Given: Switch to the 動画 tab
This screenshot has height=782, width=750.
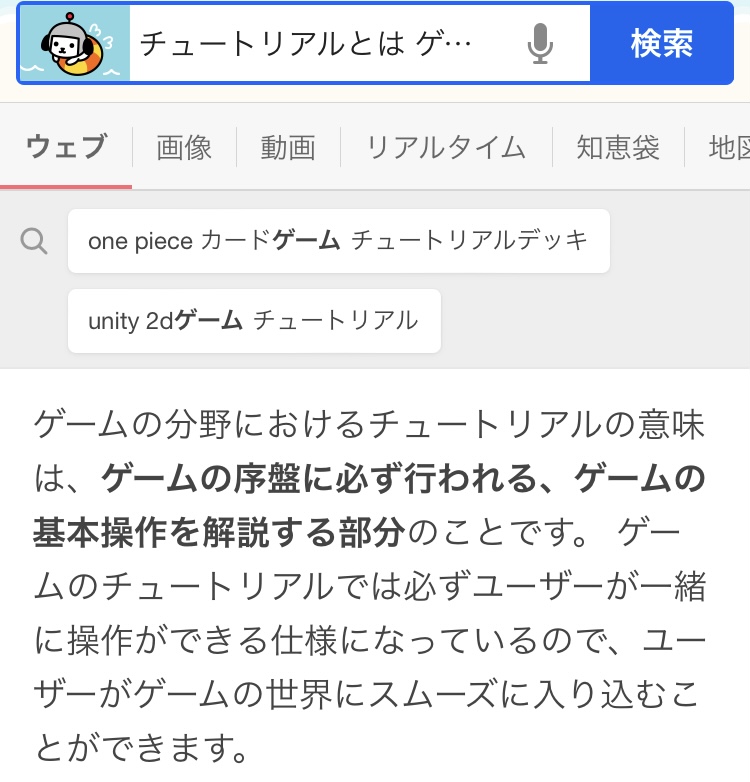Looking at the screenshot, I should point(288,148).
